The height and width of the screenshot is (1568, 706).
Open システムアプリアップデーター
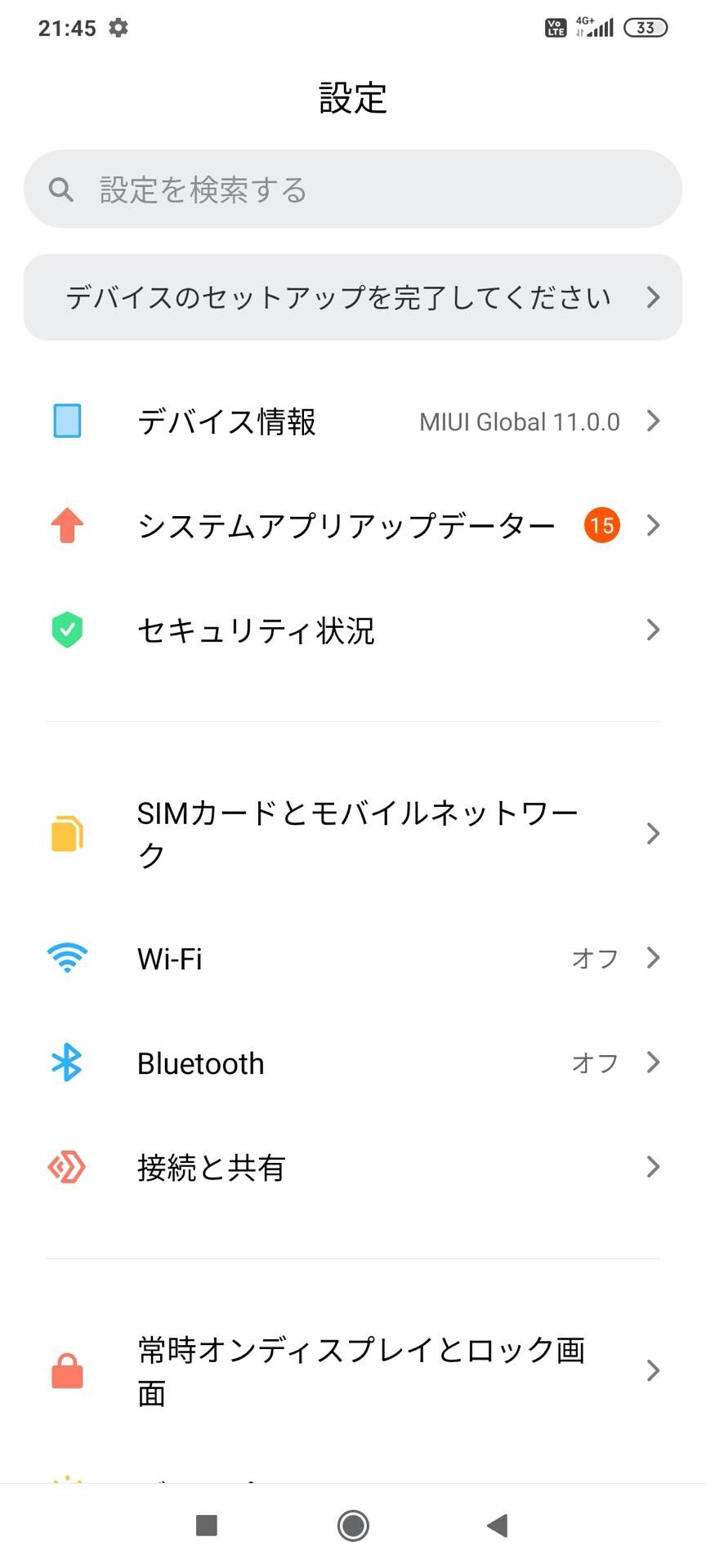click(x=353, y=525)
